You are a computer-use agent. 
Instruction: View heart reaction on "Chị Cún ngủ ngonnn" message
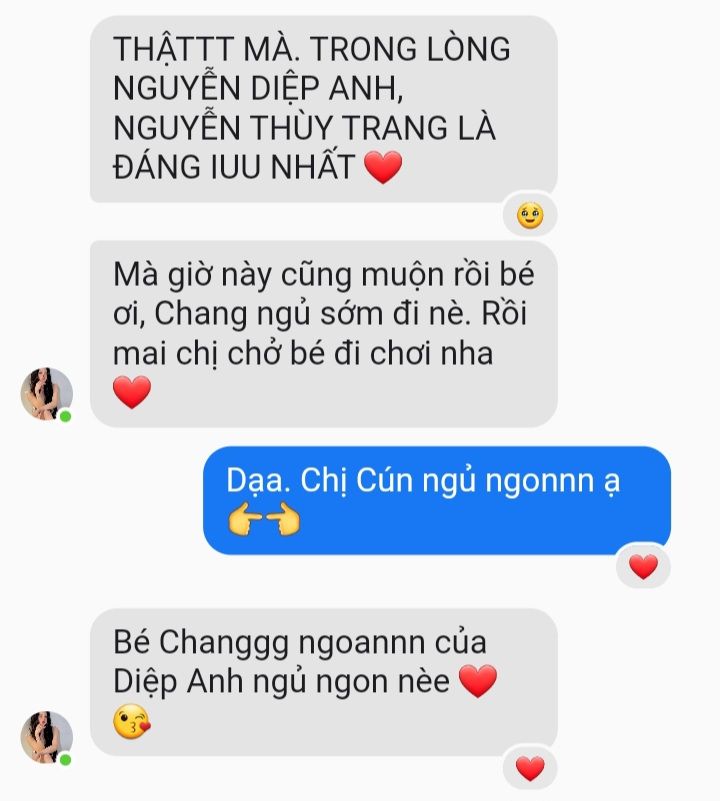(643, 568)
